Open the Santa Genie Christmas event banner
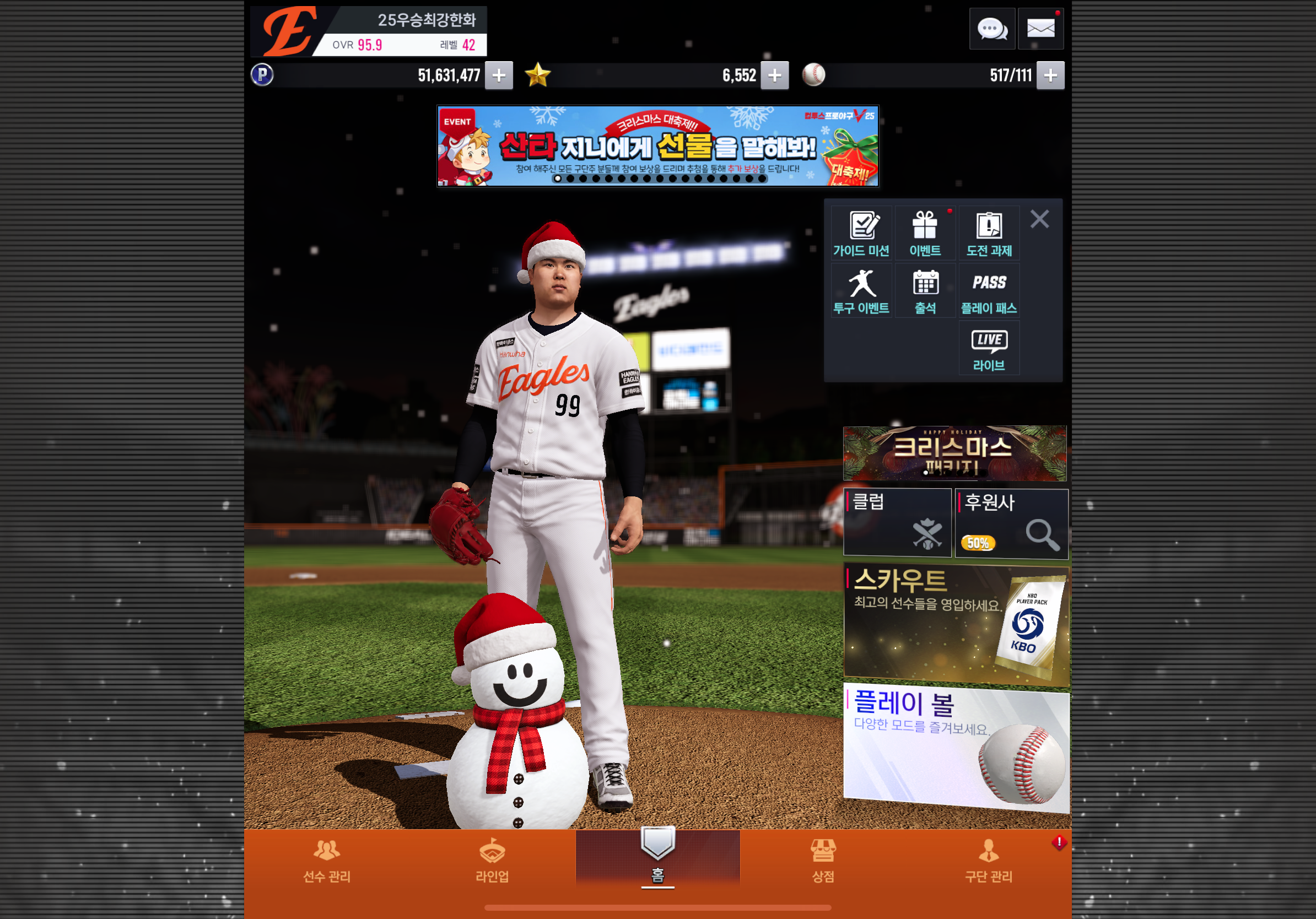 click(x=657, y=146)
